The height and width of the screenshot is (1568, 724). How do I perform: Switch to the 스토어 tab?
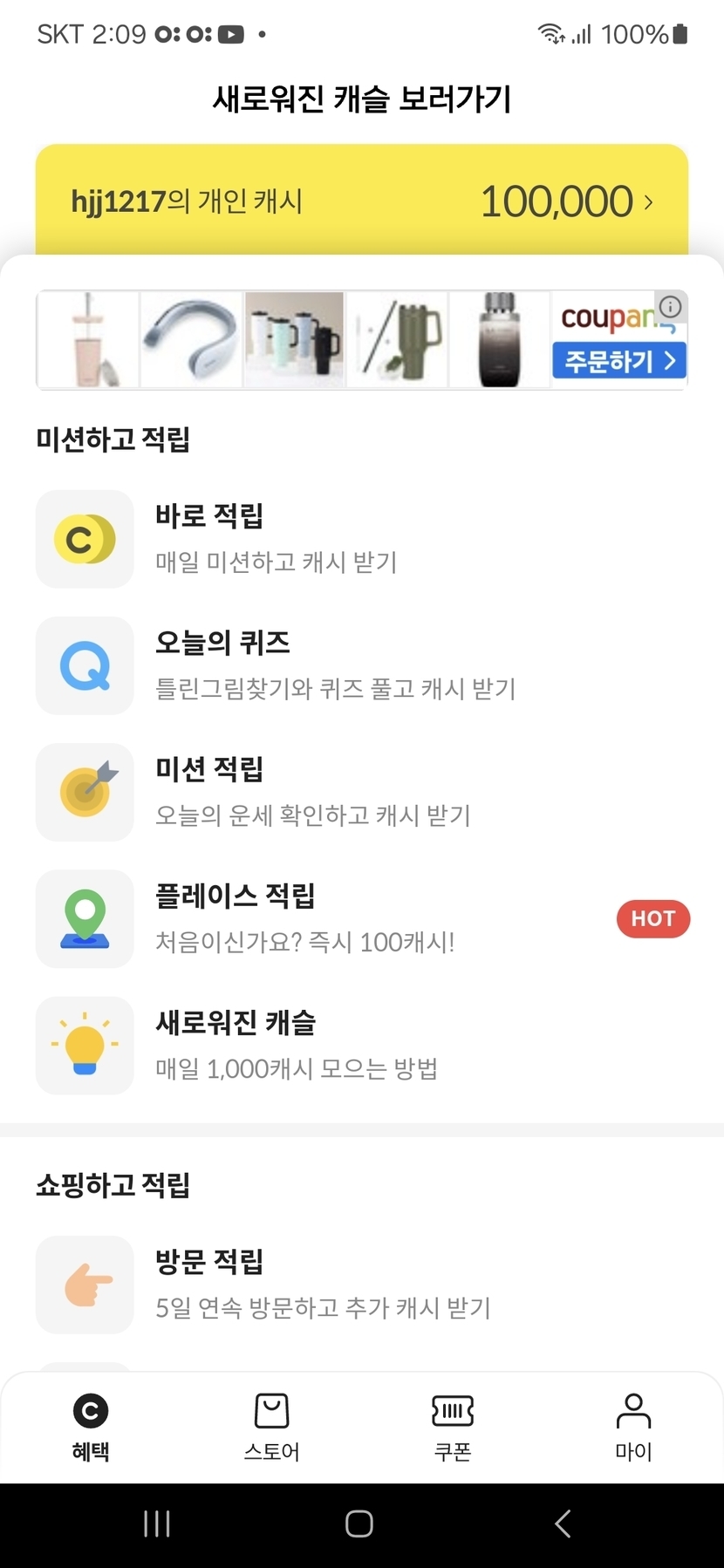coord(271,1426)
